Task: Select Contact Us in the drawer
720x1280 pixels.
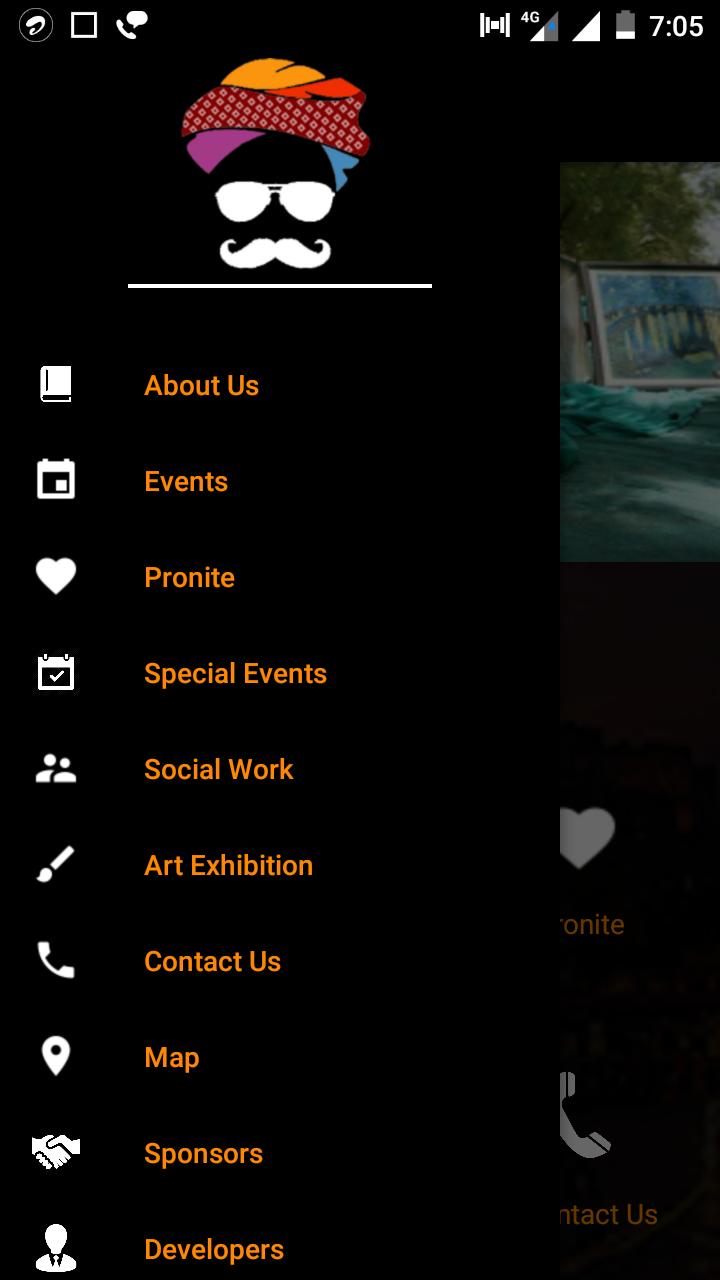Action: click(212, 961)
